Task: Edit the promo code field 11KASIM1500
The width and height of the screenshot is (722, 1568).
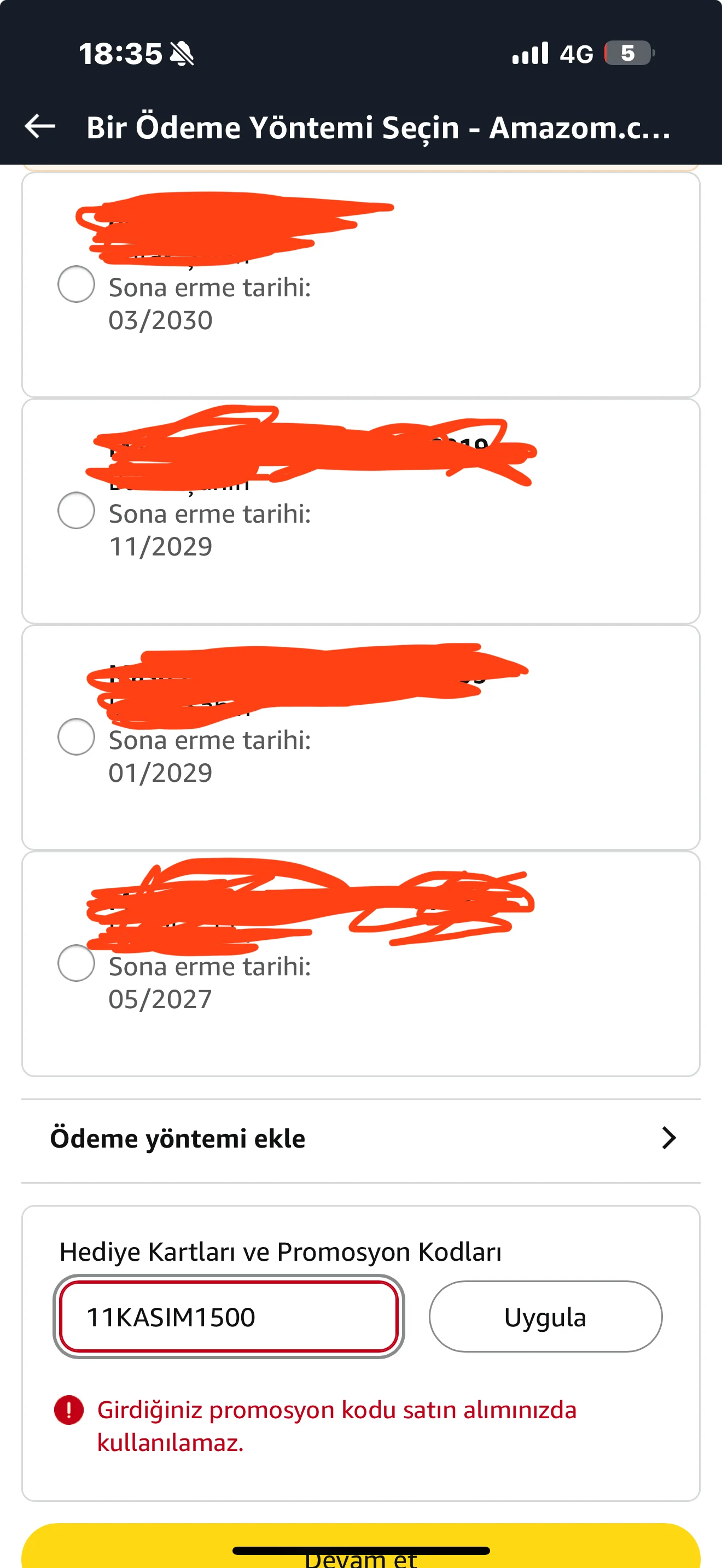Action: click(229, 1317)
